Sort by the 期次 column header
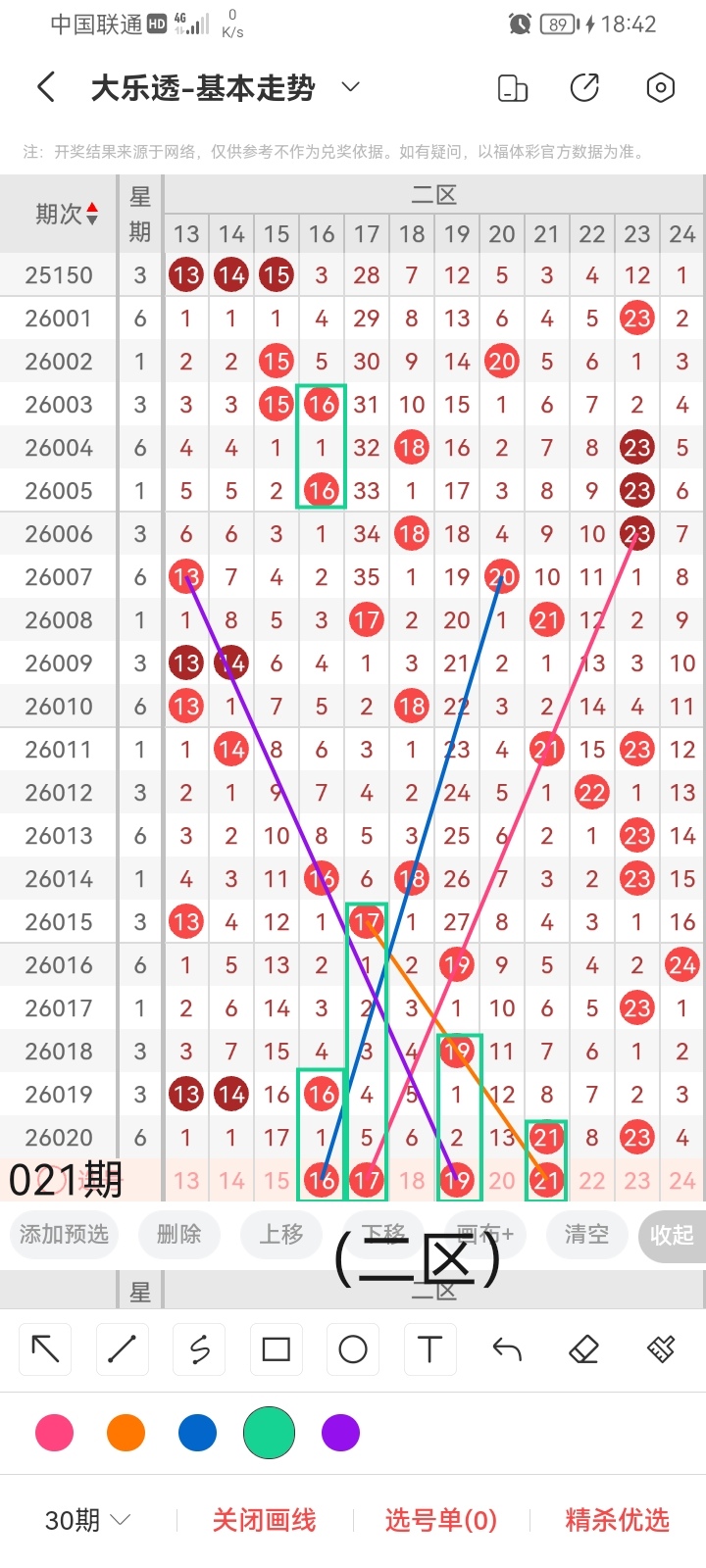This screenshot has width=706, height=1568. (67, 214)
